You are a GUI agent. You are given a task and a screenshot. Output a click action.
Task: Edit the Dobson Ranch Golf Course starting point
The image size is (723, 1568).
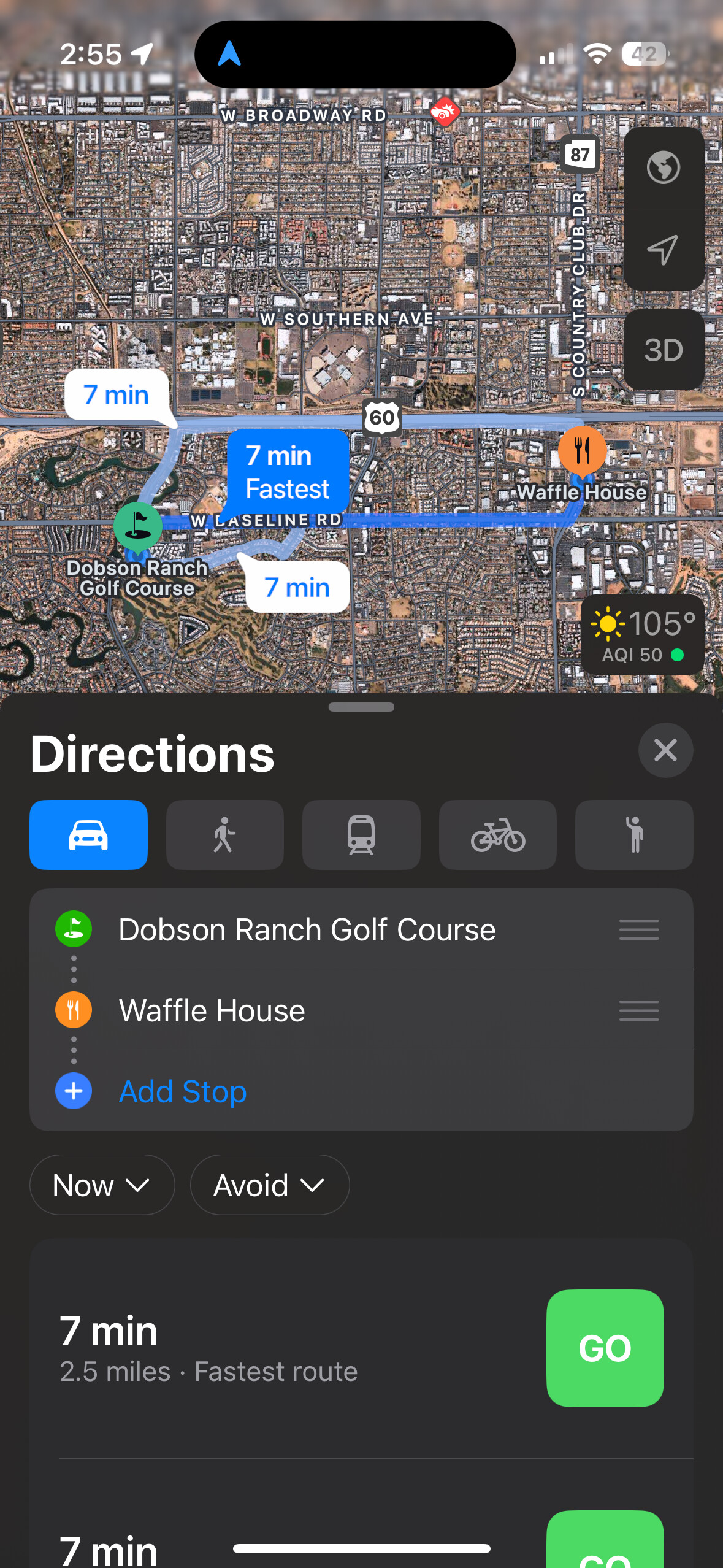[307, 929]
